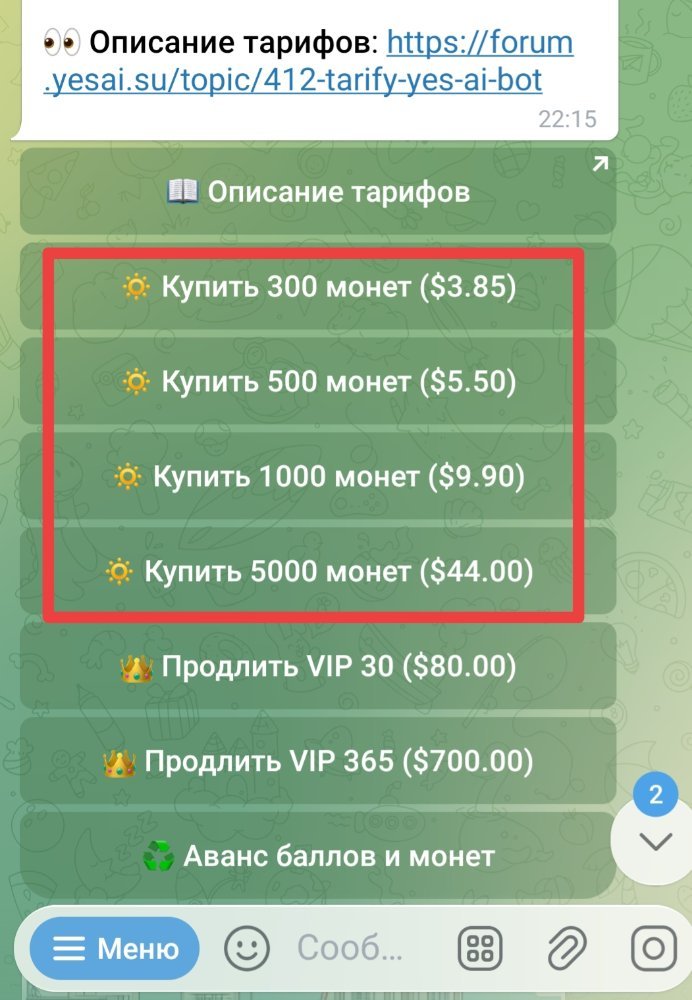Extend VIP 30 for $80.00
The image size is (692, 1000).
[318, 666]
